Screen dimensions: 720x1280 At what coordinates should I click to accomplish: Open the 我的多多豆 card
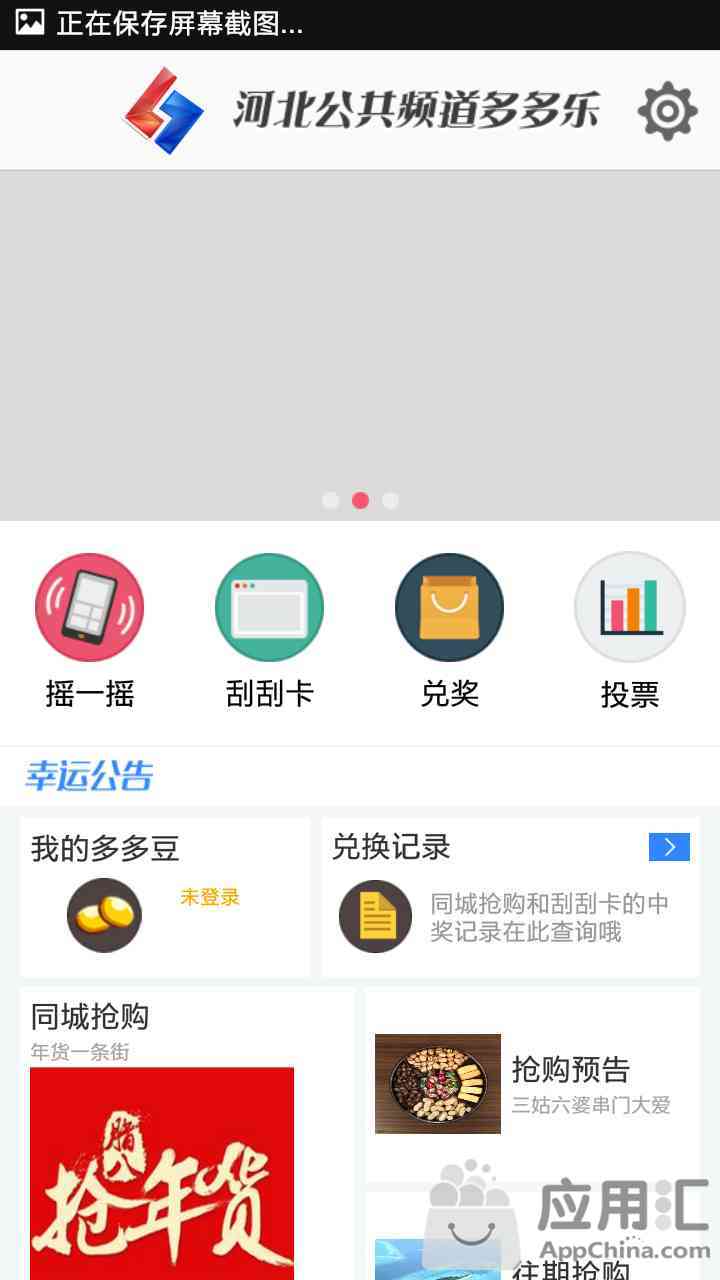(165, 897)
